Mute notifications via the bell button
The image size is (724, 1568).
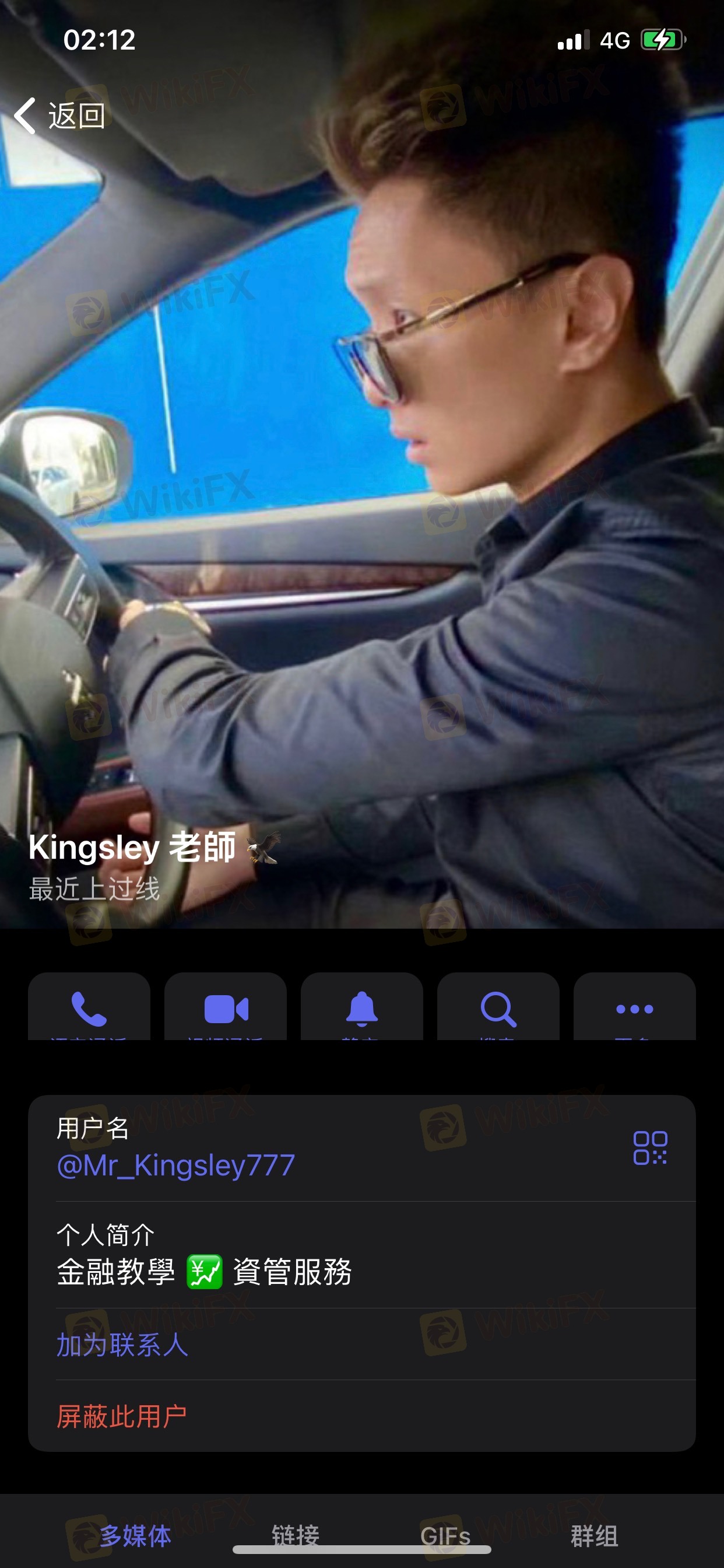click(362, 1006)
